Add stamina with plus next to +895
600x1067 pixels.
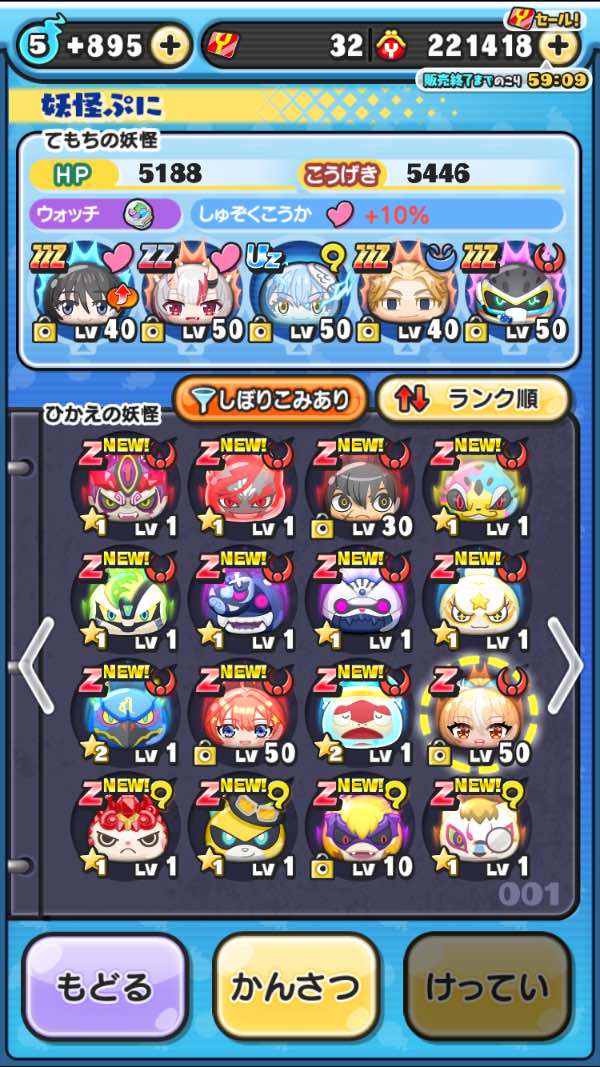pos(171,45)
